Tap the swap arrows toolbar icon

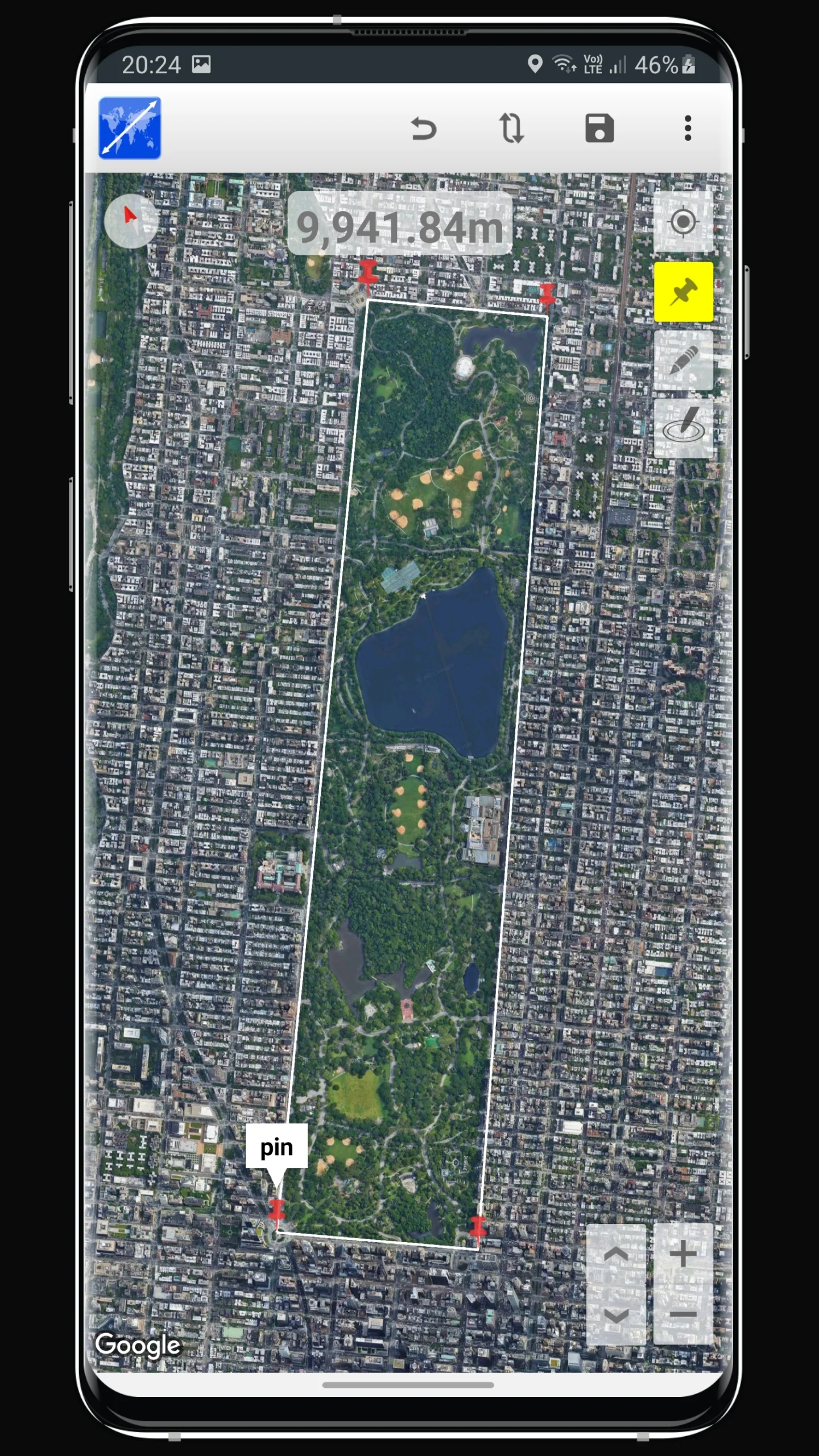[x=511, y=128]
